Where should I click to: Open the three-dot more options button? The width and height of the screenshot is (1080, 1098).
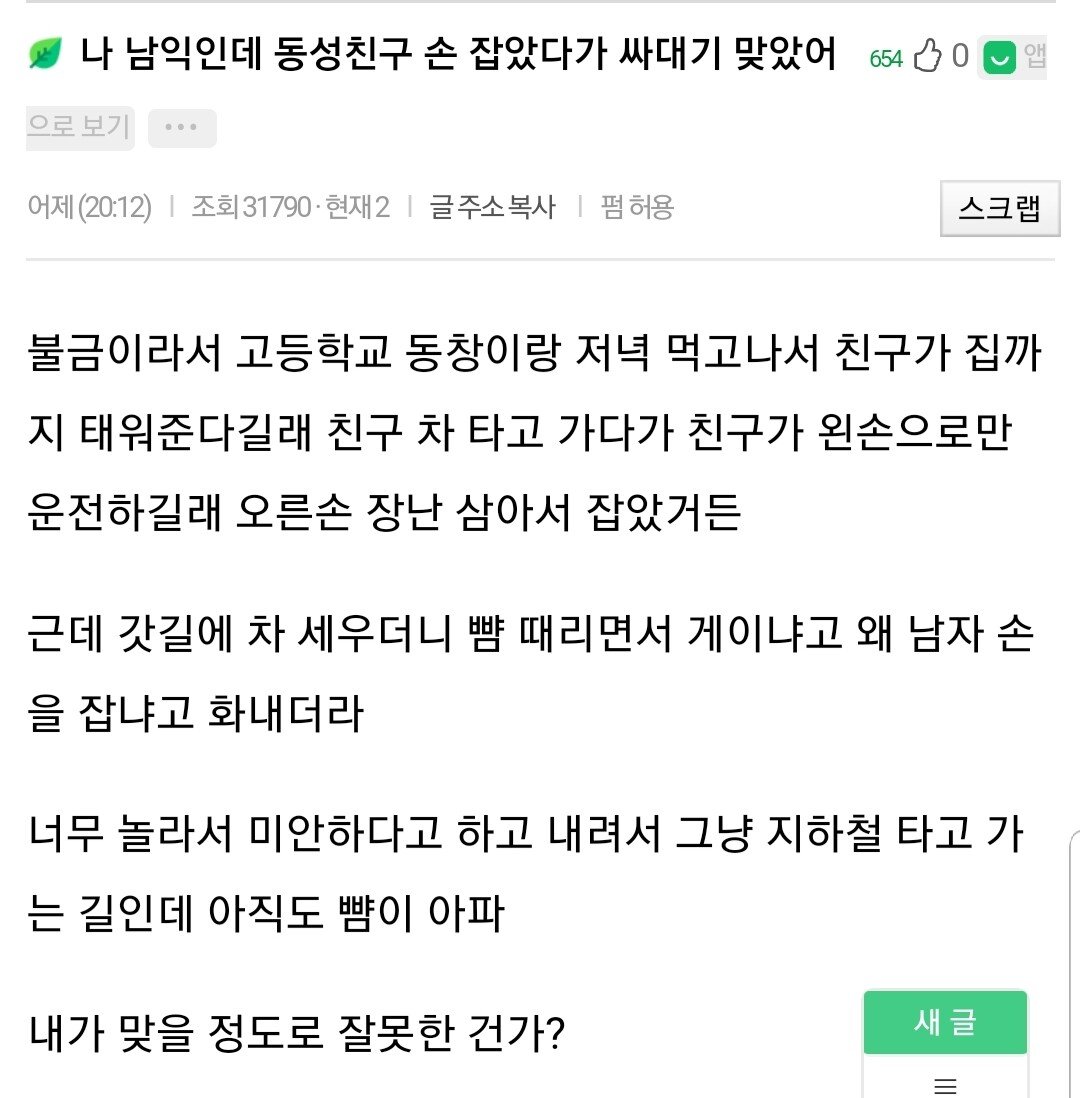point(182,128)
